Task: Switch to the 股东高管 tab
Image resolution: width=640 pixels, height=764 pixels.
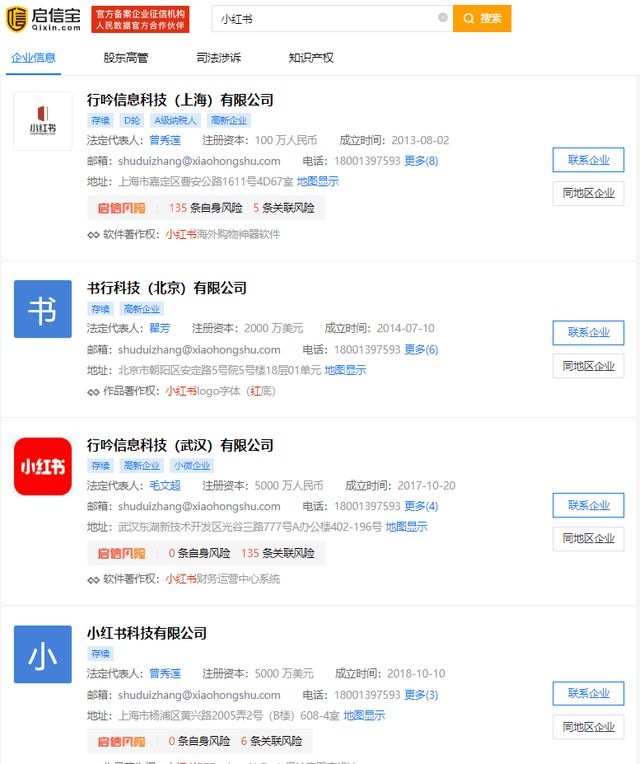Action: coord(125,58)
